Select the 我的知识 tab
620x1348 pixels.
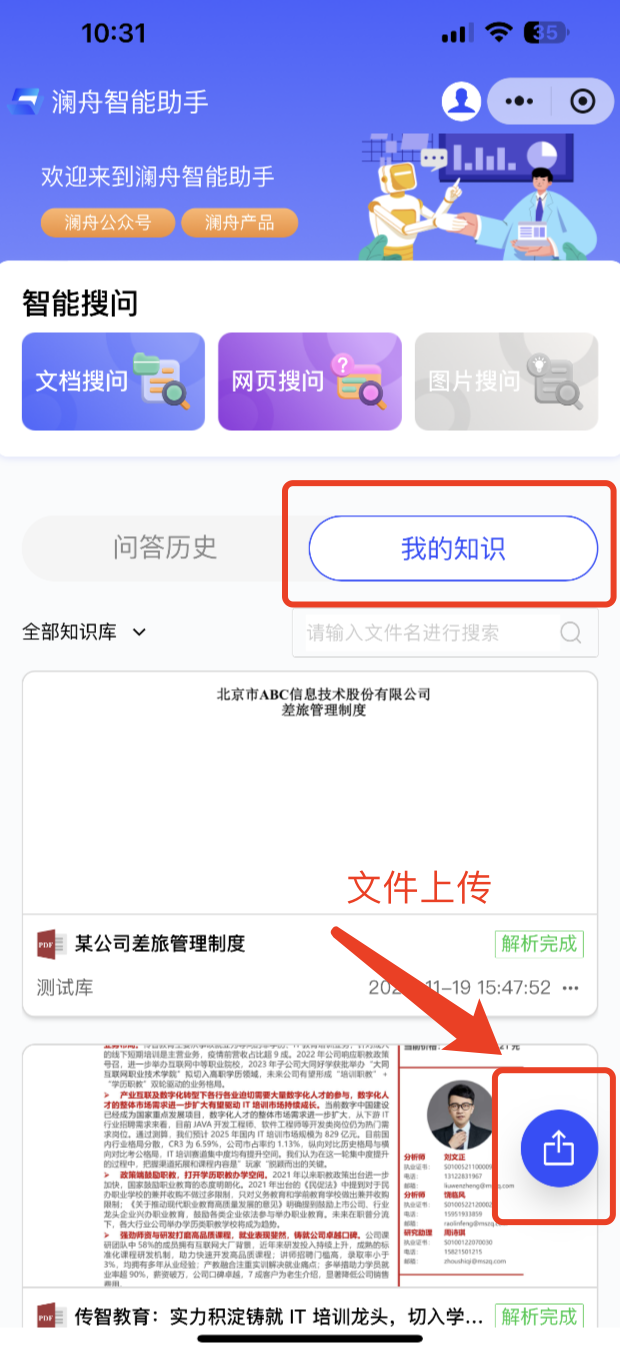pos(453,548)
